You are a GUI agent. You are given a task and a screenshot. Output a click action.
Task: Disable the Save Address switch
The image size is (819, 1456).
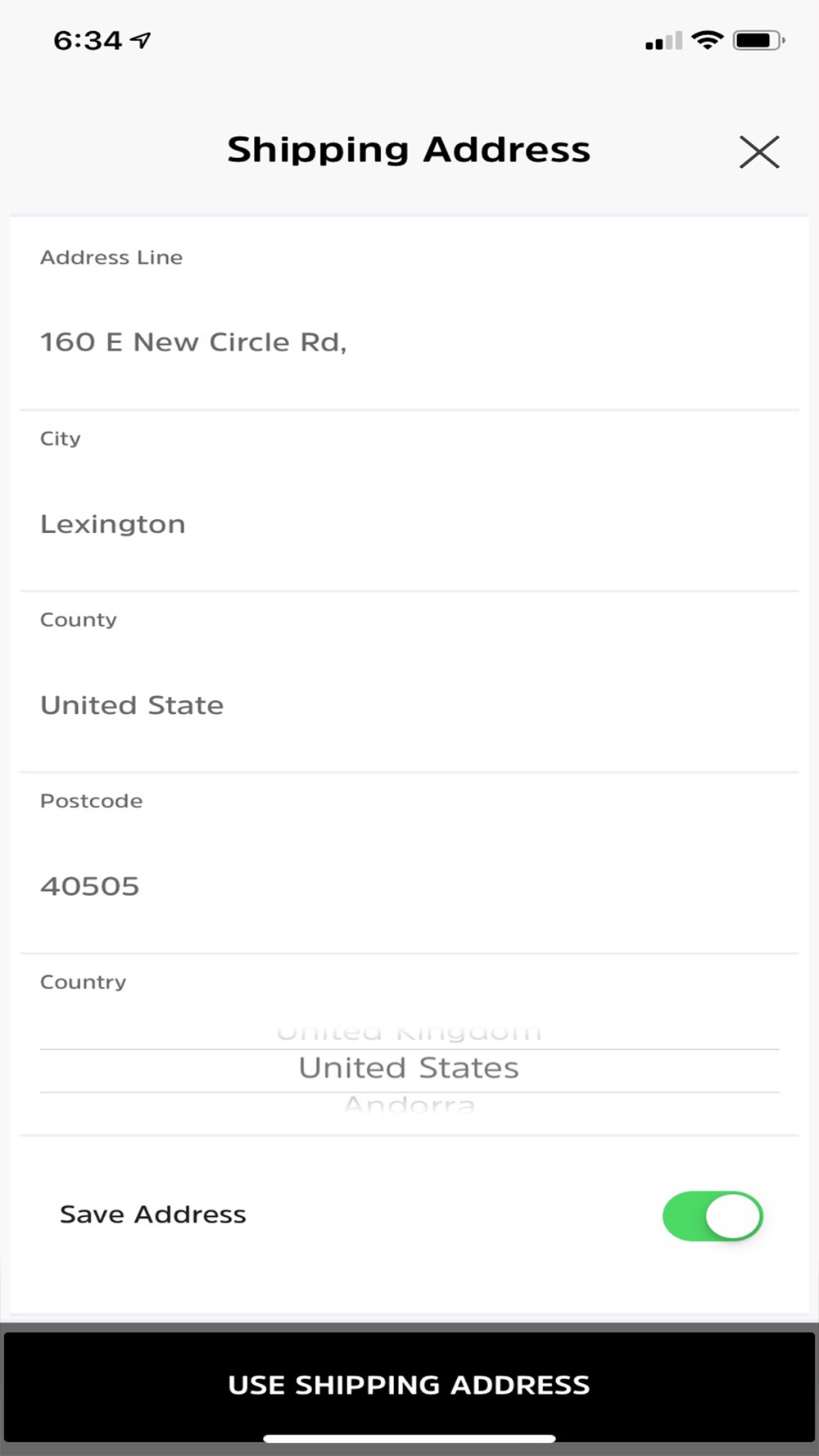tap(713, 1216)
